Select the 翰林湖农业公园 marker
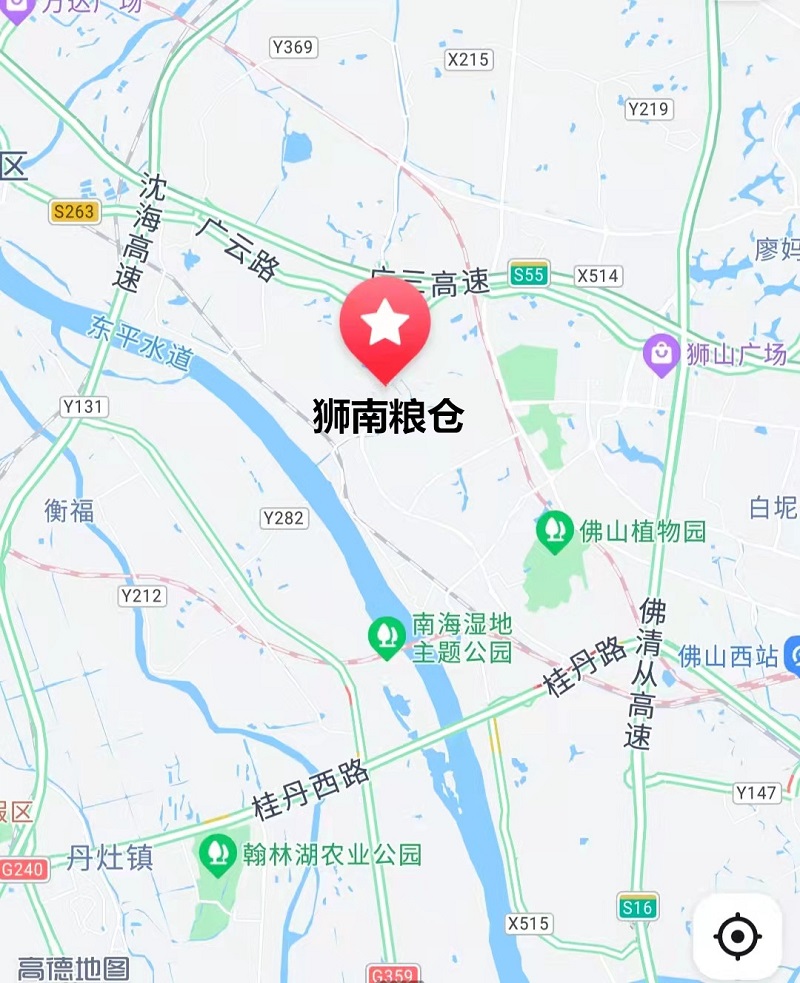 (215, 854)
